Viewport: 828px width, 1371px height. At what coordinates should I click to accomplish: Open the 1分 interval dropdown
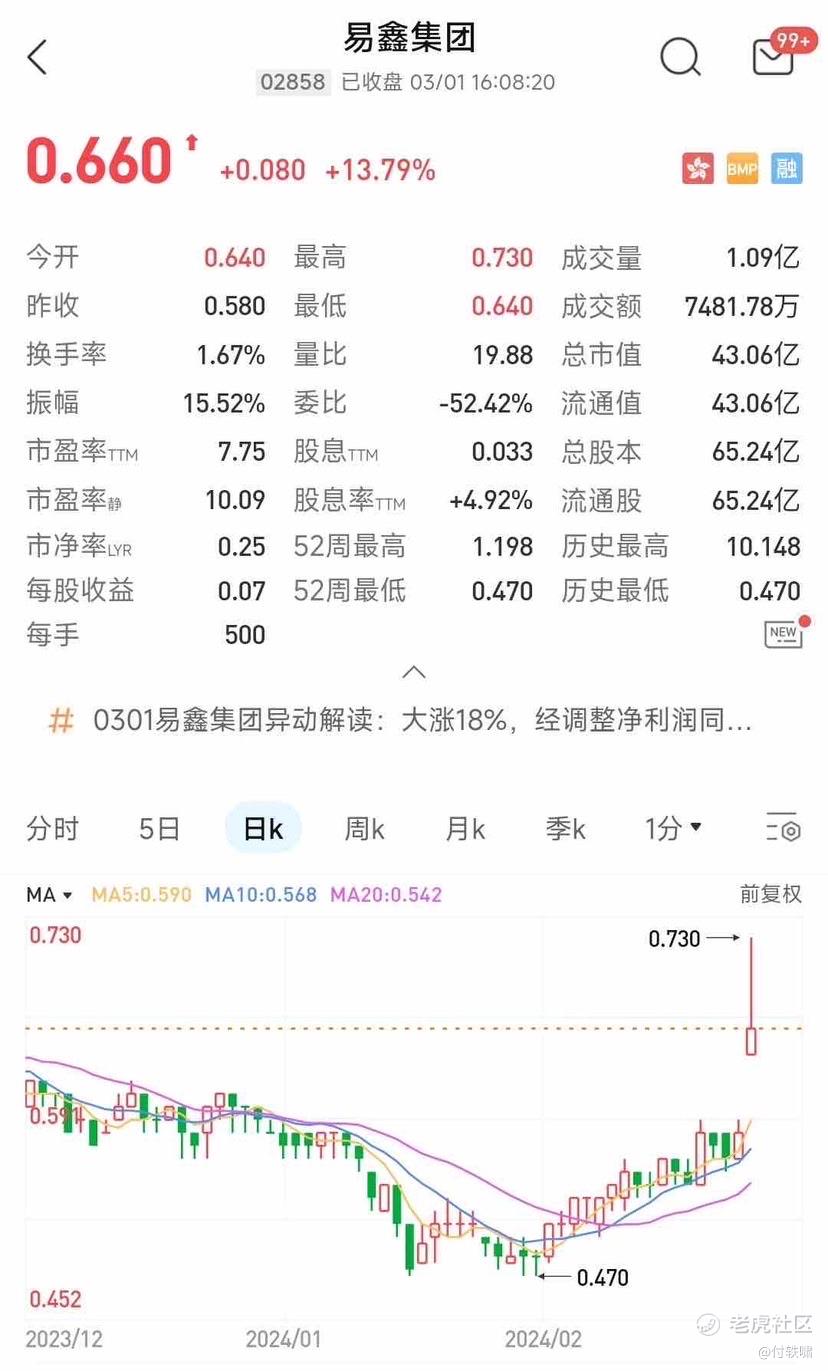point(673,828)
